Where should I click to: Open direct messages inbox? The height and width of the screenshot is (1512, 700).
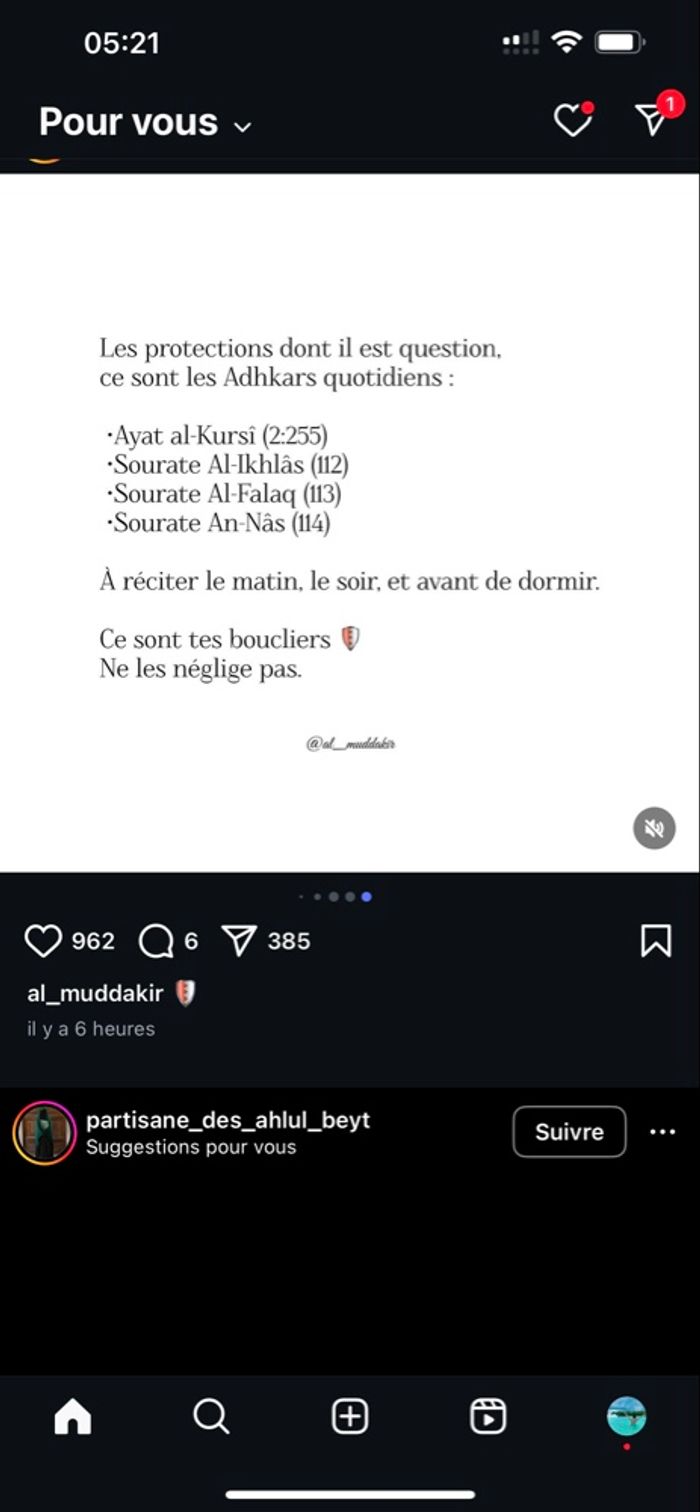click(652, 120)
